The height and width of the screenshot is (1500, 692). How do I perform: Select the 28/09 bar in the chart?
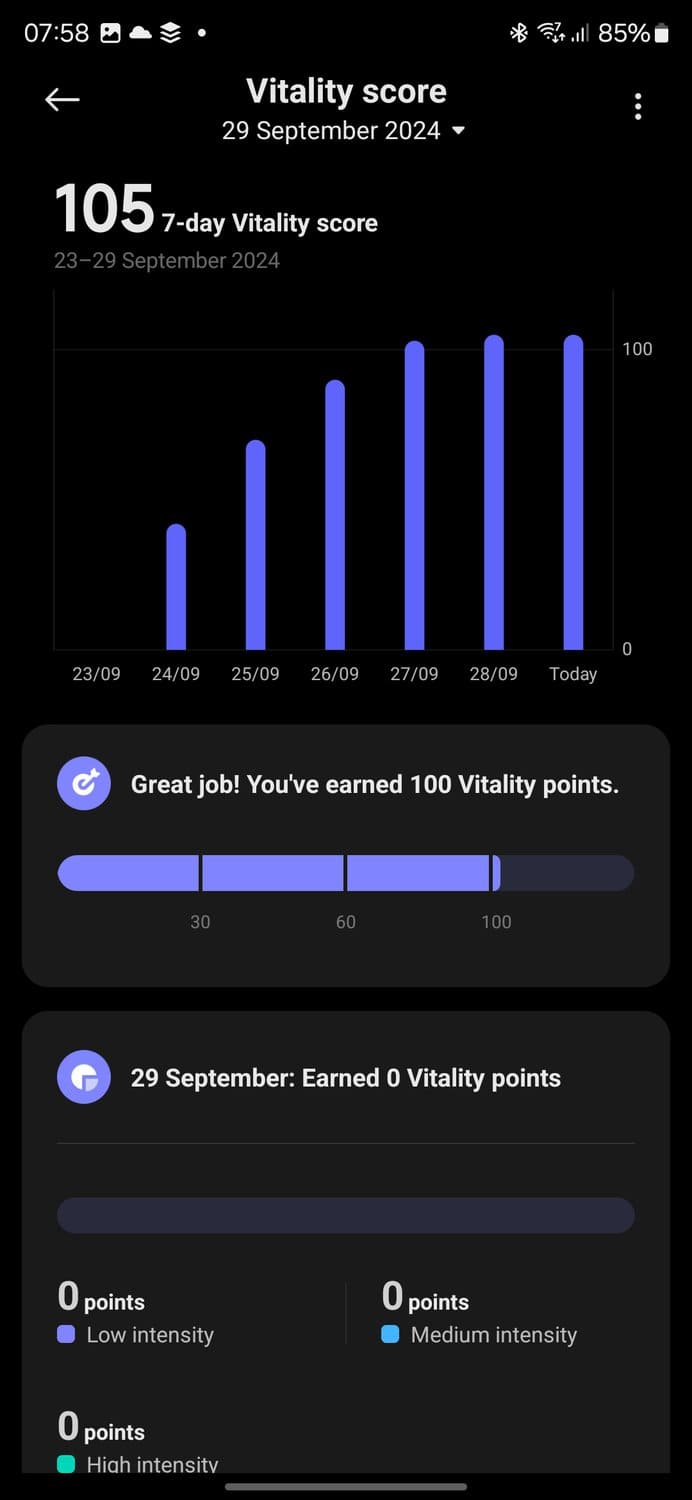pyautogui.click(x=494, y=494)
